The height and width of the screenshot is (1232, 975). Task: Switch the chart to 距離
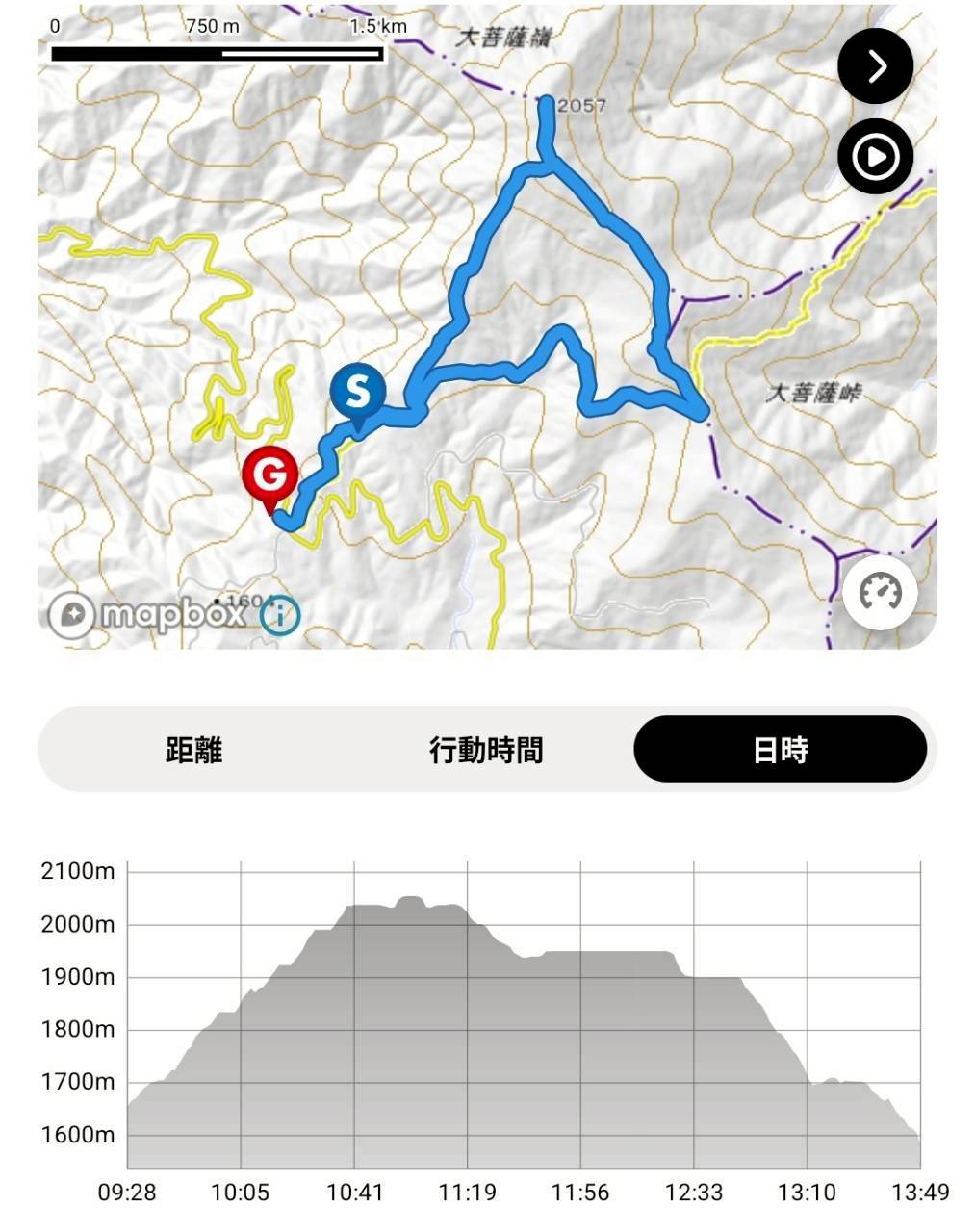(193, 750)
